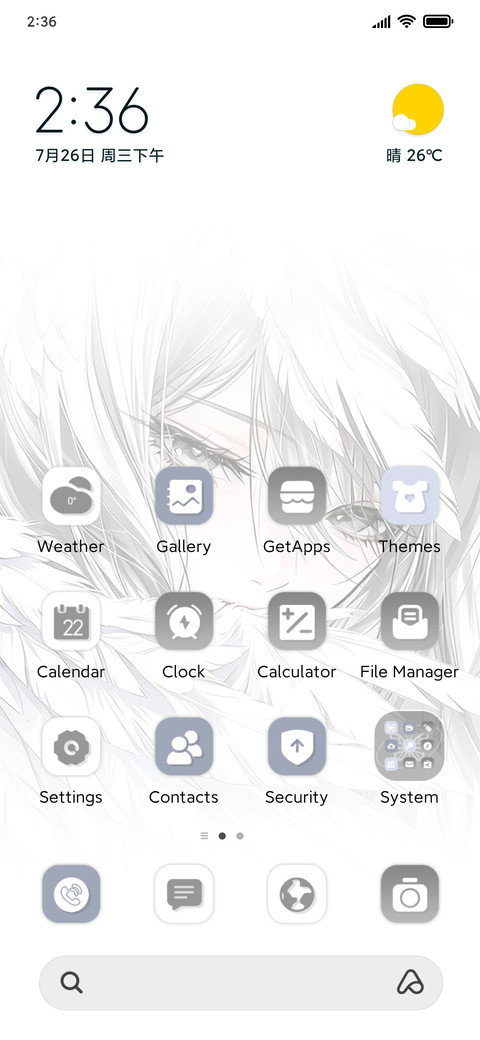Open the messaging app in the dock

(x=184, y=893)
